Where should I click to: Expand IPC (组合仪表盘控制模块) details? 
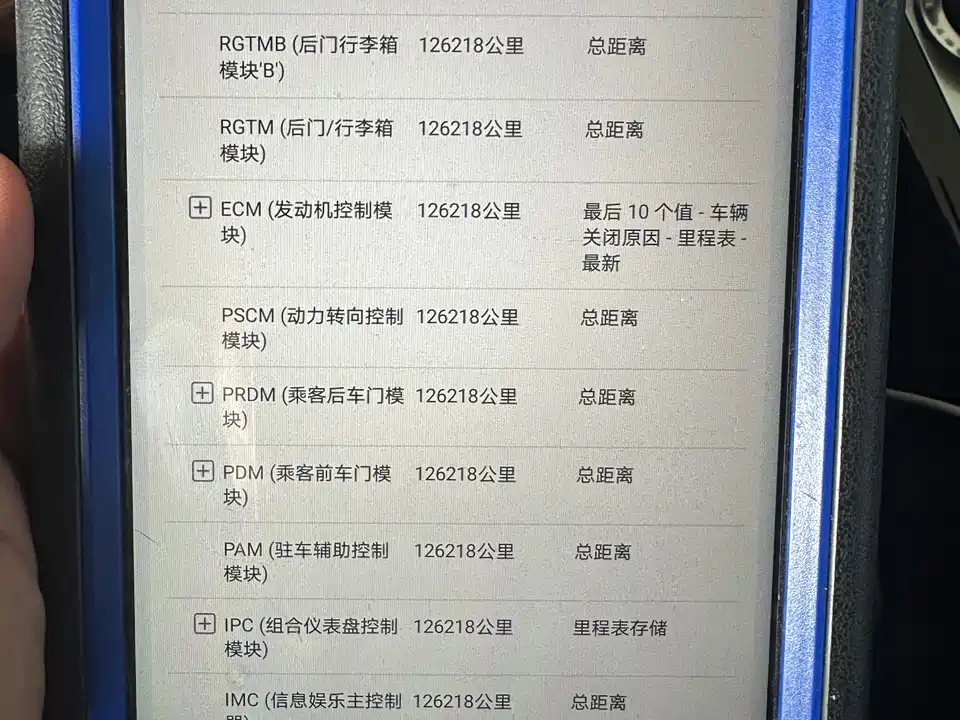(204, 624)
